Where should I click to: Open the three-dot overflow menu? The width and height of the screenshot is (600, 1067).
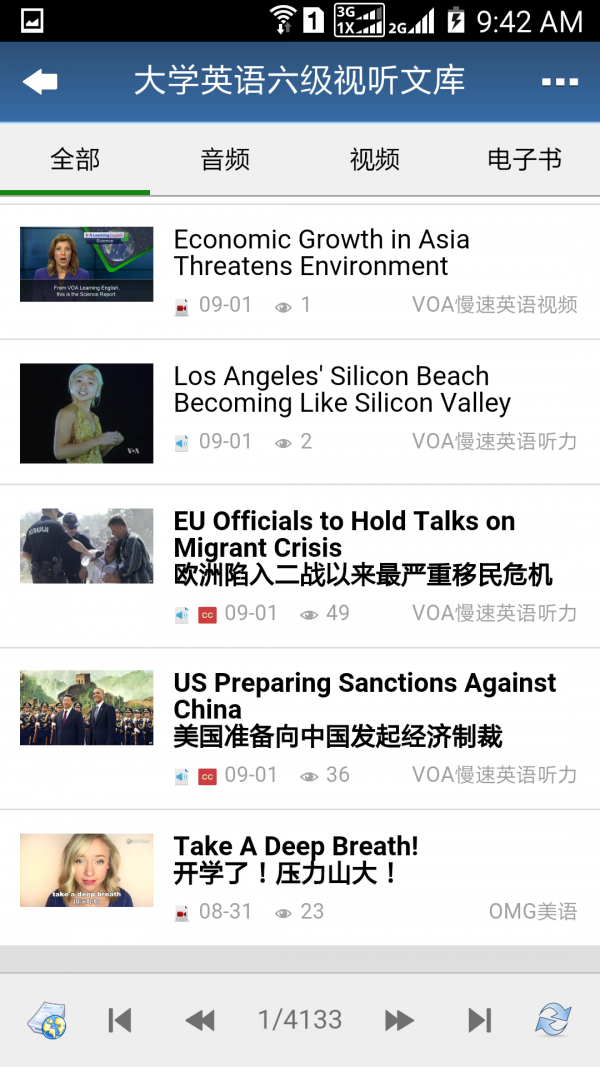[560, 82]
